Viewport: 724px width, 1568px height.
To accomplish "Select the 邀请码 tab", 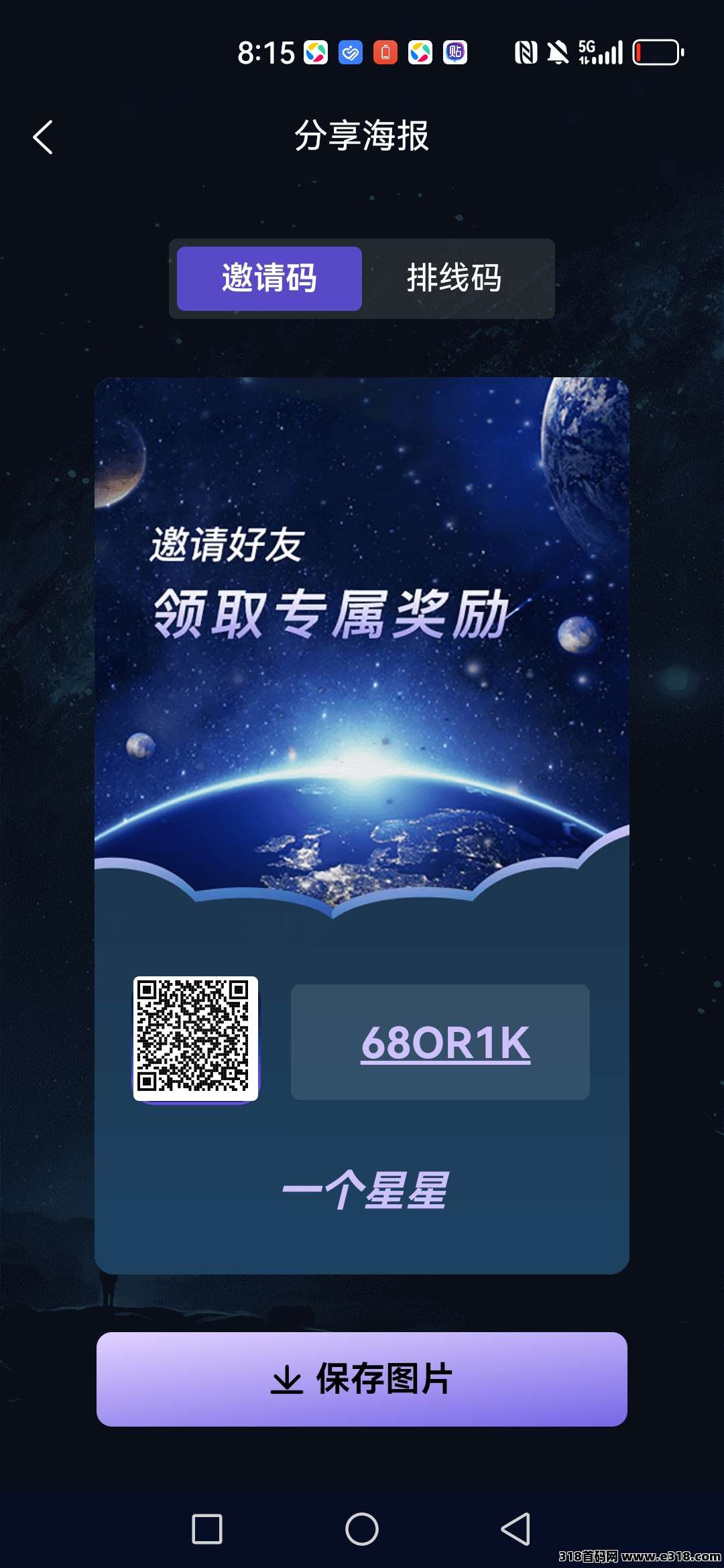I will tap(269, 278).
